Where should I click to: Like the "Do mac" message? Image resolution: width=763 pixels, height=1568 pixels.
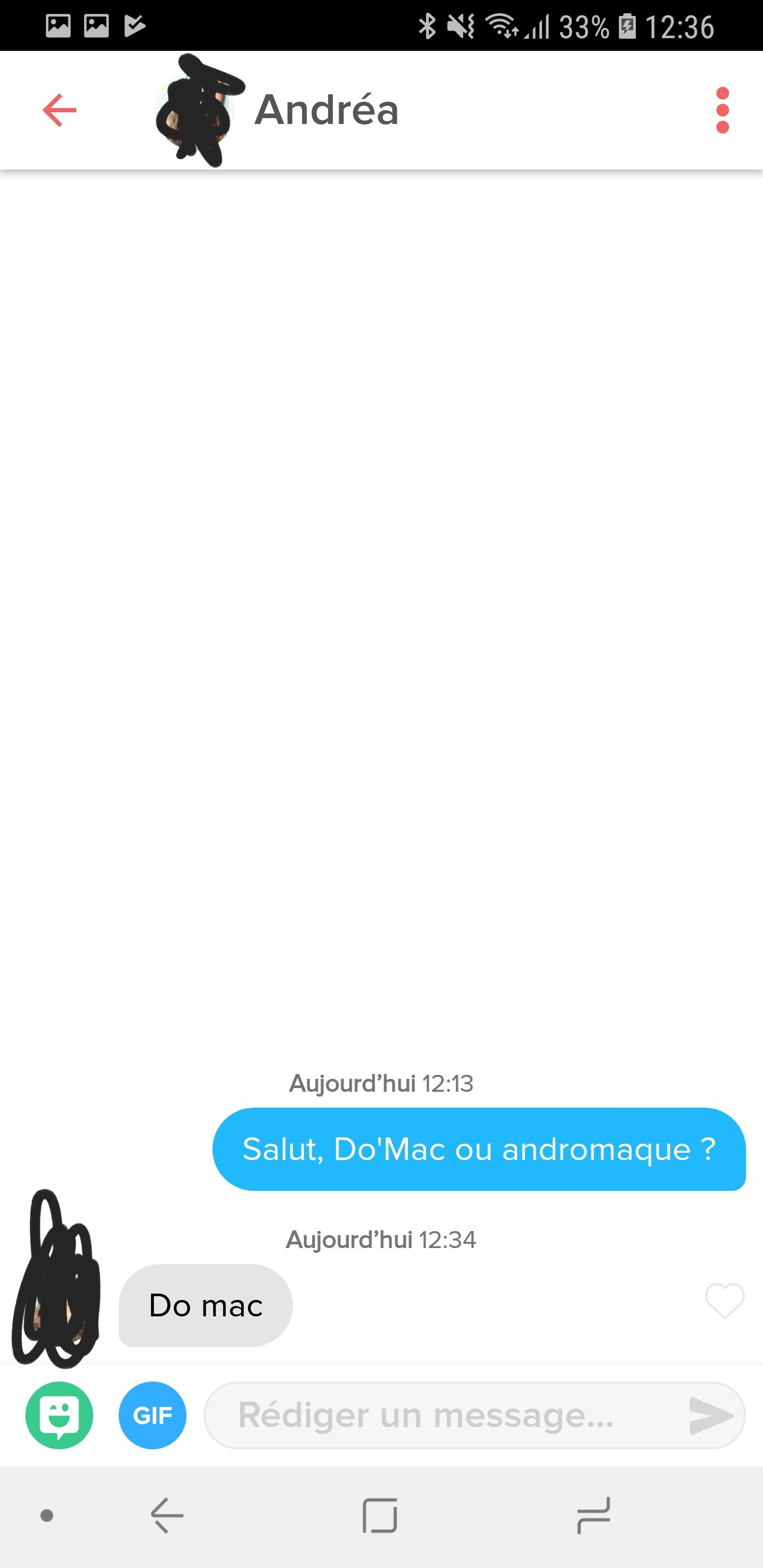point(724,1301)
